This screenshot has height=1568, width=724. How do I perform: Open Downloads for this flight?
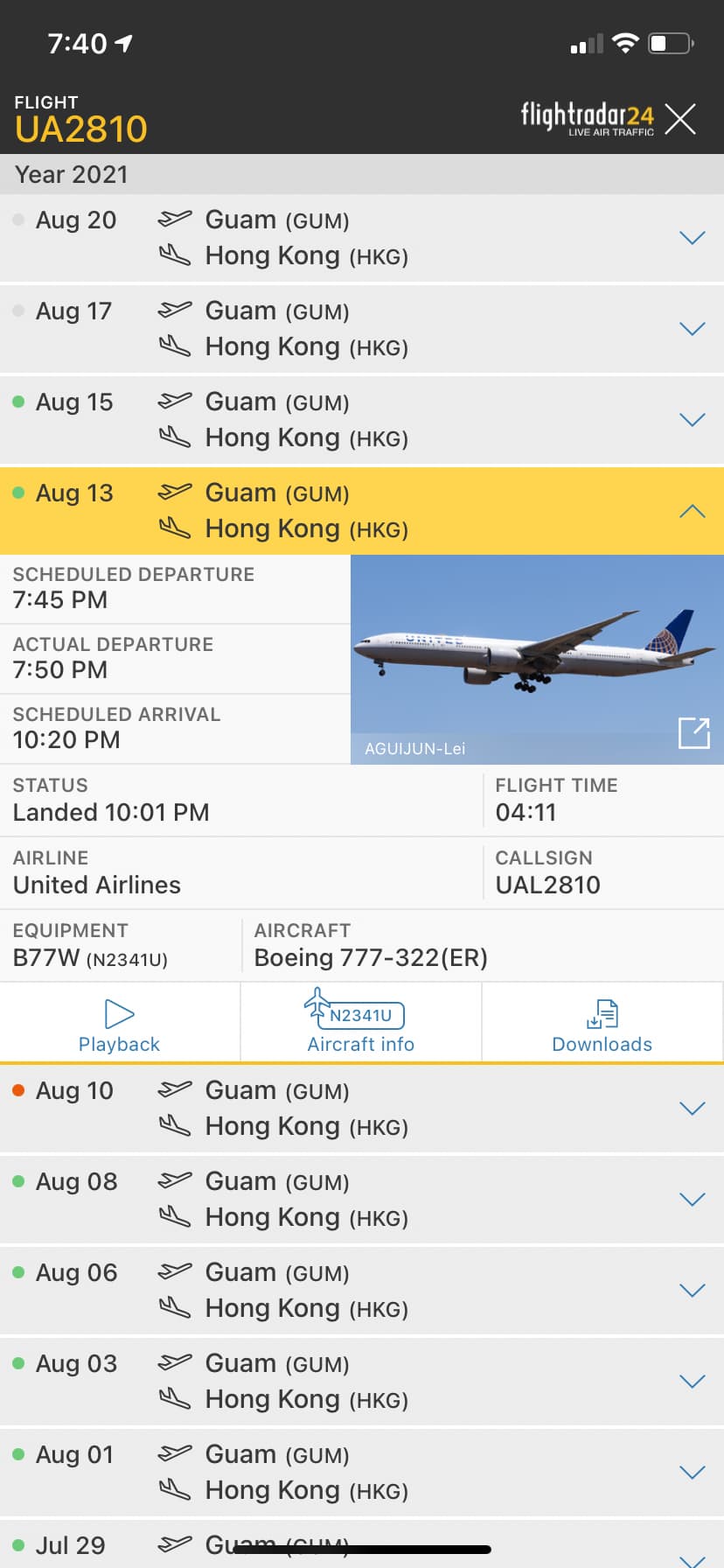pyautogui.click(x=602, y=1025)
